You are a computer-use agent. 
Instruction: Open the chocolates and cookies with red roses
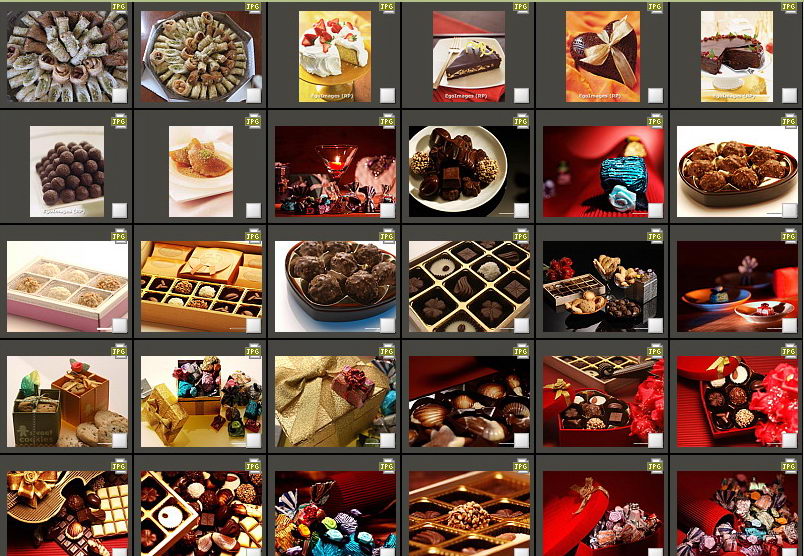click(x=602, y=286)
